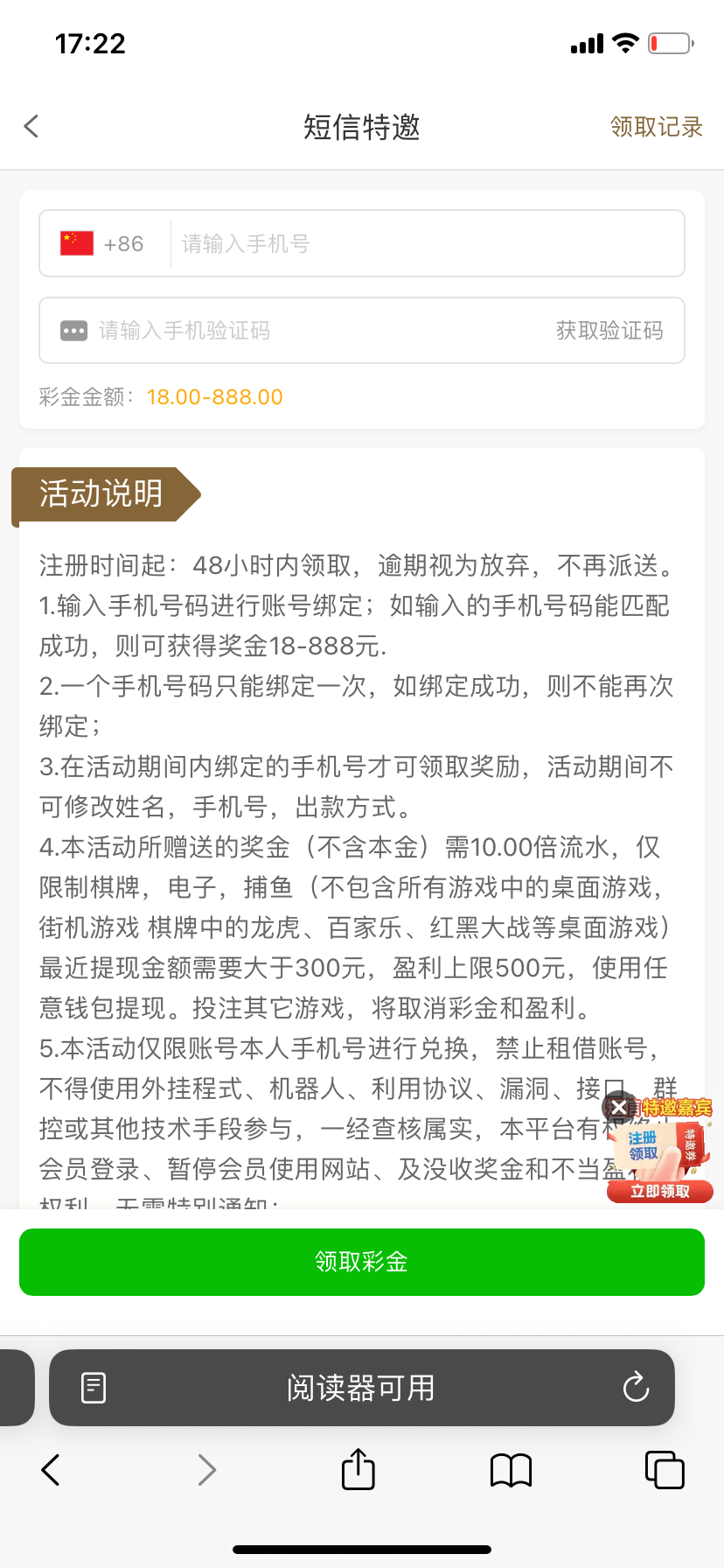
Task: Tap 获取验证码 to request a code
Action: [x=609, y=331]
